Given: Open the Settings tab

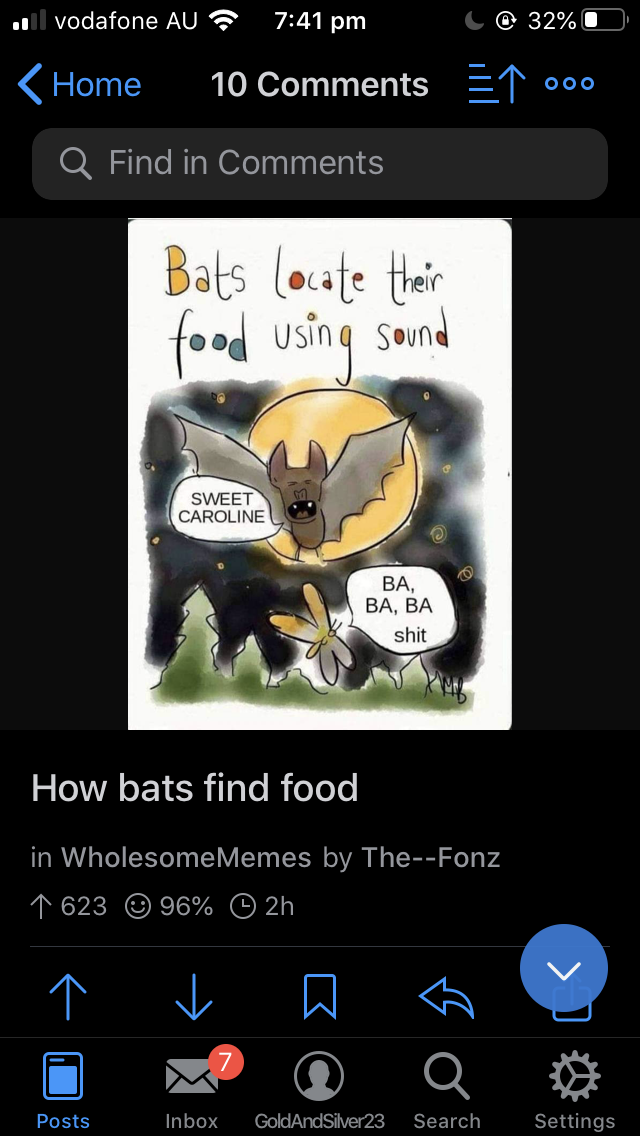Looking at the screenshot, I should pos(575,1090).
